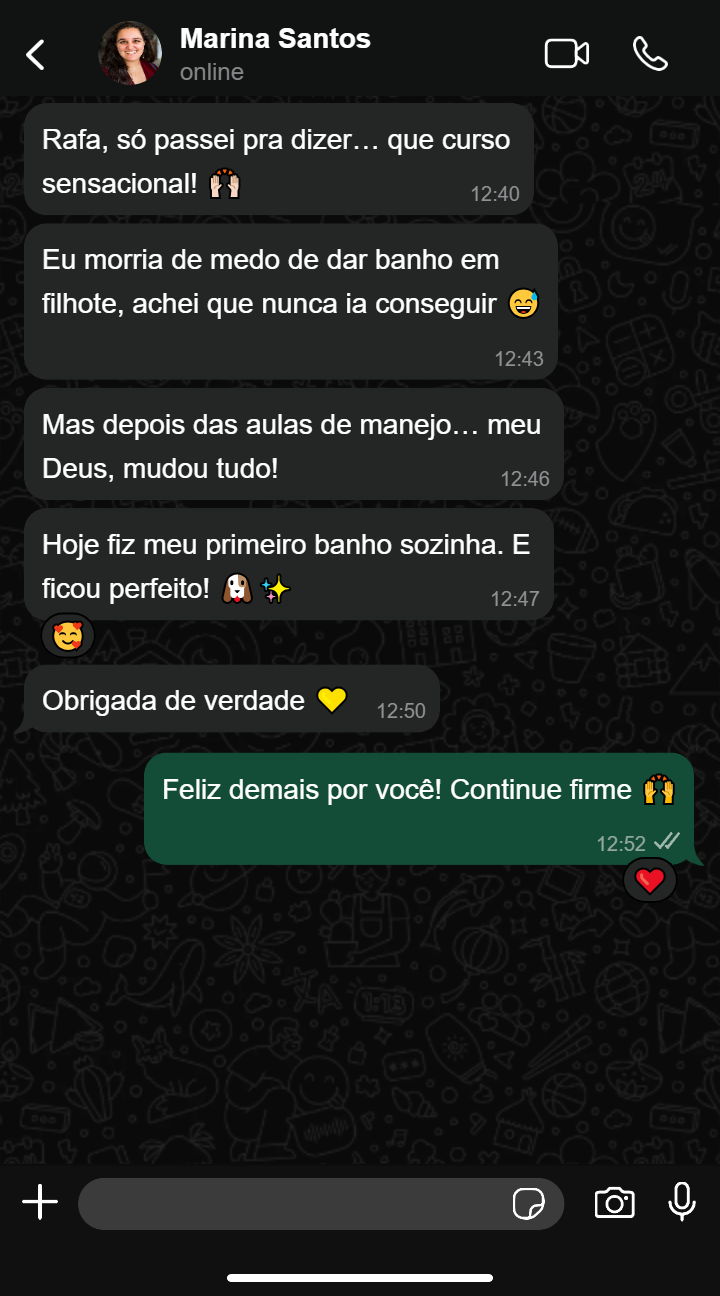View the red heart reaction on the 12:52 message
The height and width of the screenshot is (1296, 720).
650,880
